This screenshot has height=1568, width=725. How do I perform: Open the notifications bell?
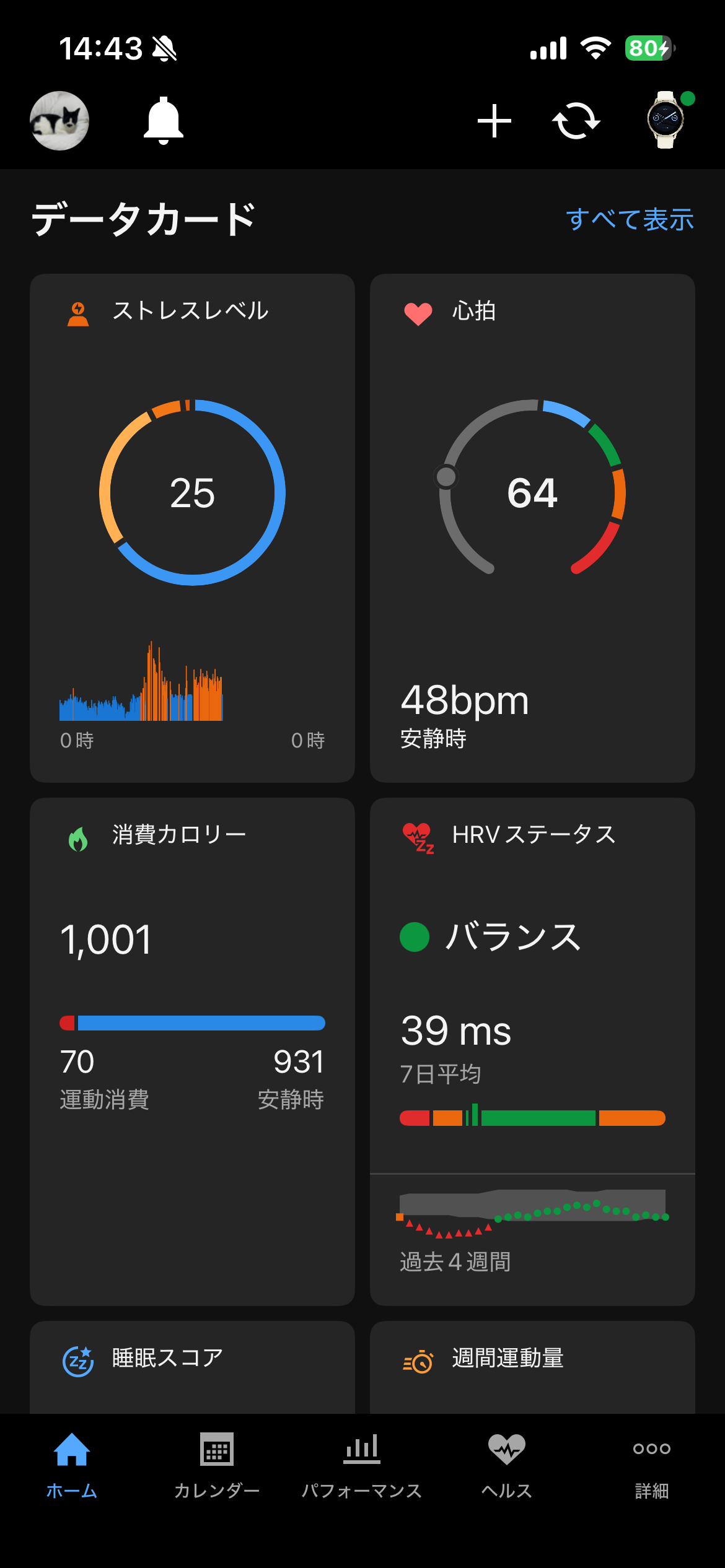tap(164, 121)
